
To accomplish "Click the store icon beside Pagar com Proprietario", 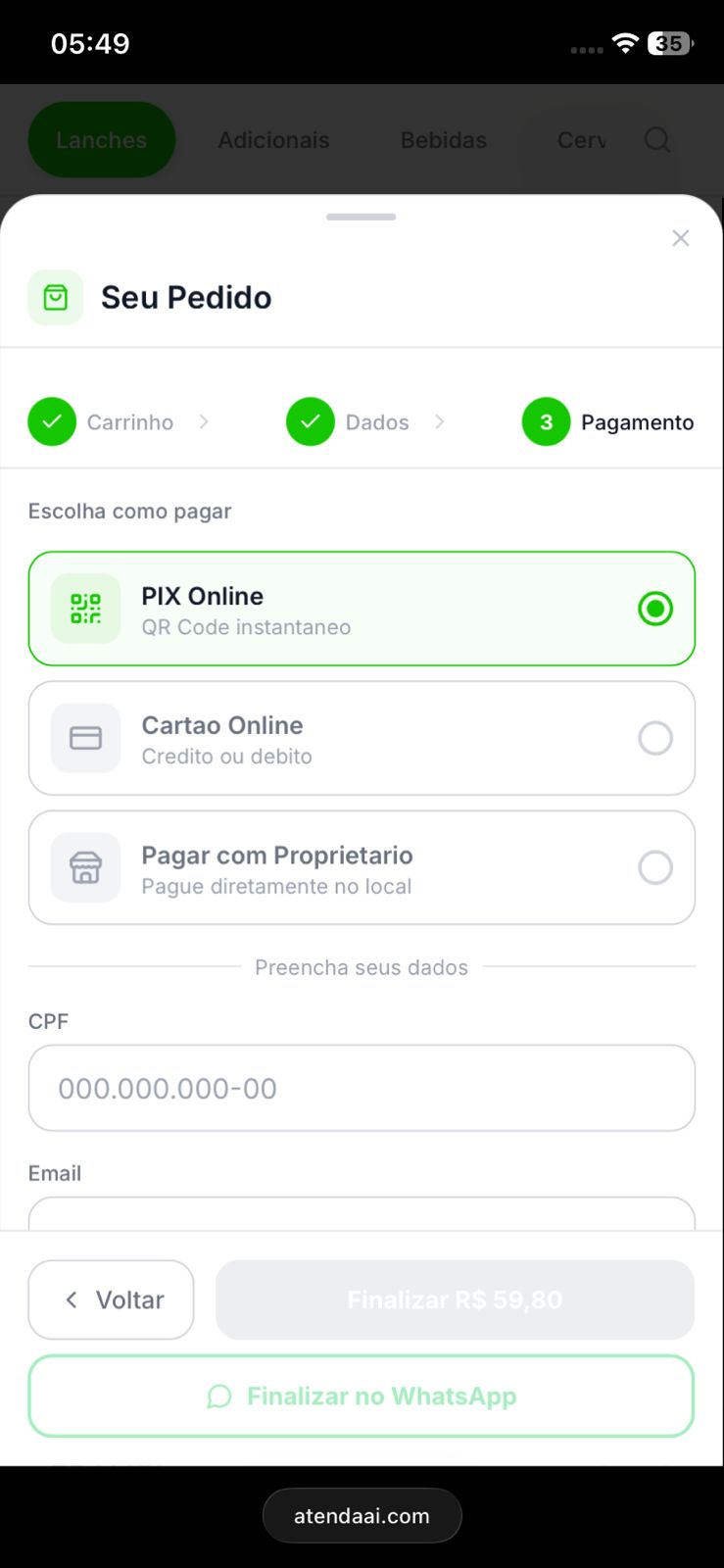I will pyautogui.click(x=85, y=867).
